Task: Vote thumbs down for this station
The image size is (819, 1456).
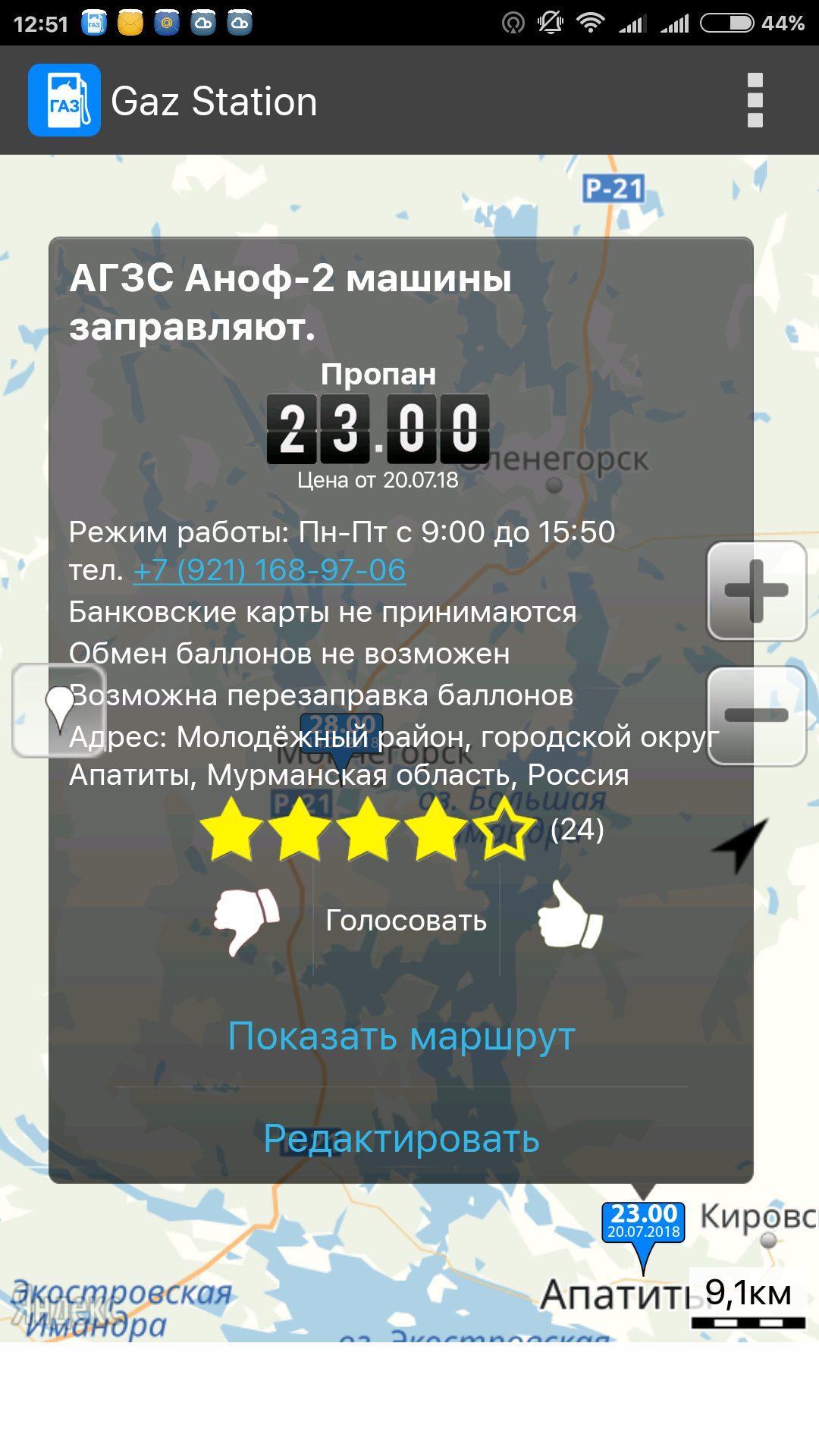Action: pyautogui.click(x=246, y=920)
